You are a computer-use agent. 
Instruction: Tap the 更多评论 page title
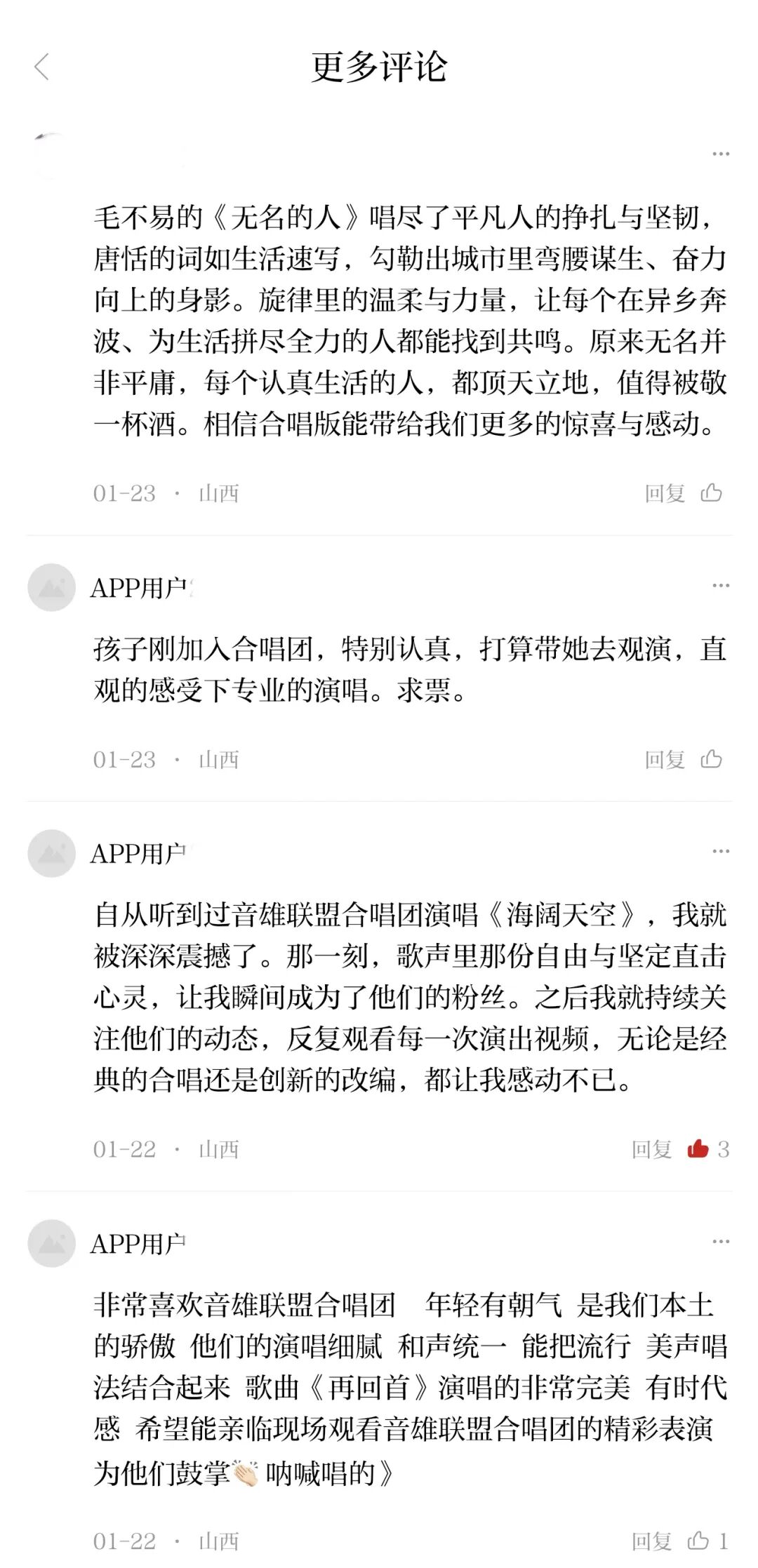(x=379, y=67)
